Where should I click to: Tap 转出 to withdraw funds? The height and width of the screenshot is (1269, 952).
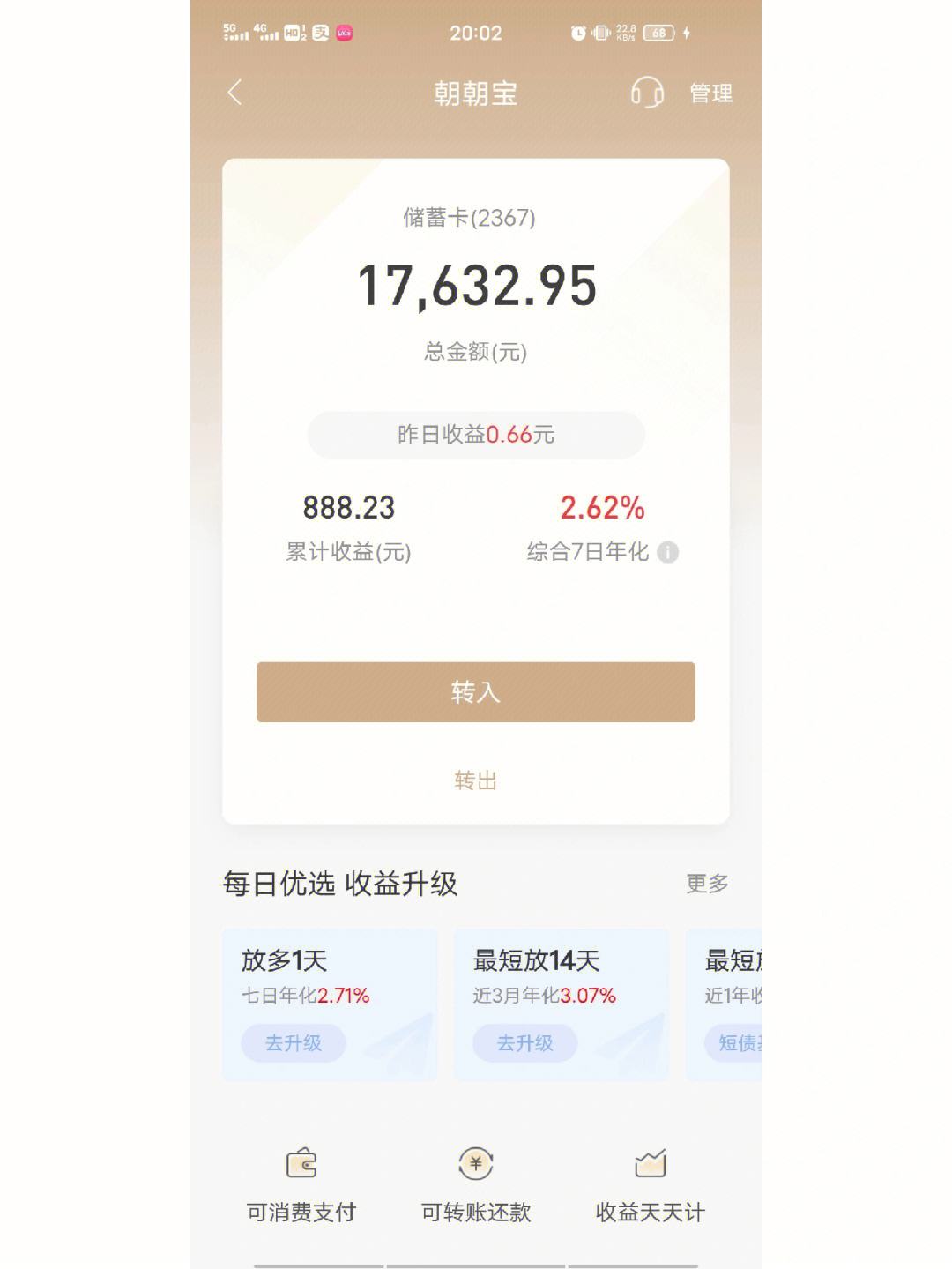(x=475, y=780)
